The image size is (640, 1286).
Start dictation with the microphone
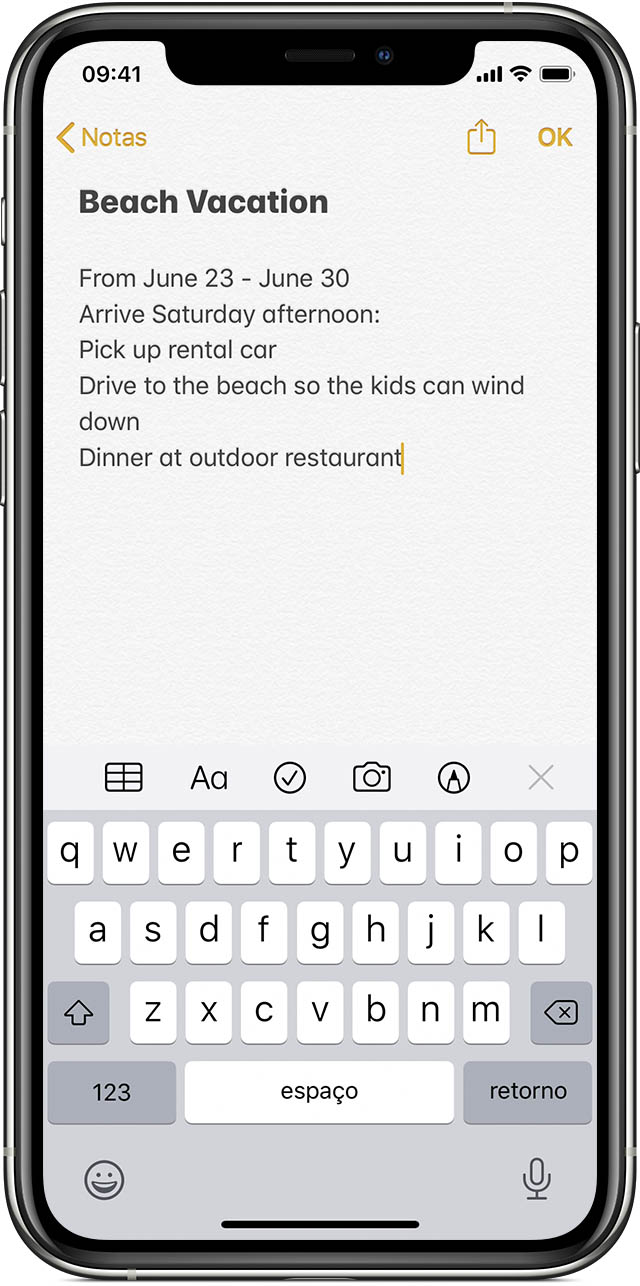[x=537, y=1180]
